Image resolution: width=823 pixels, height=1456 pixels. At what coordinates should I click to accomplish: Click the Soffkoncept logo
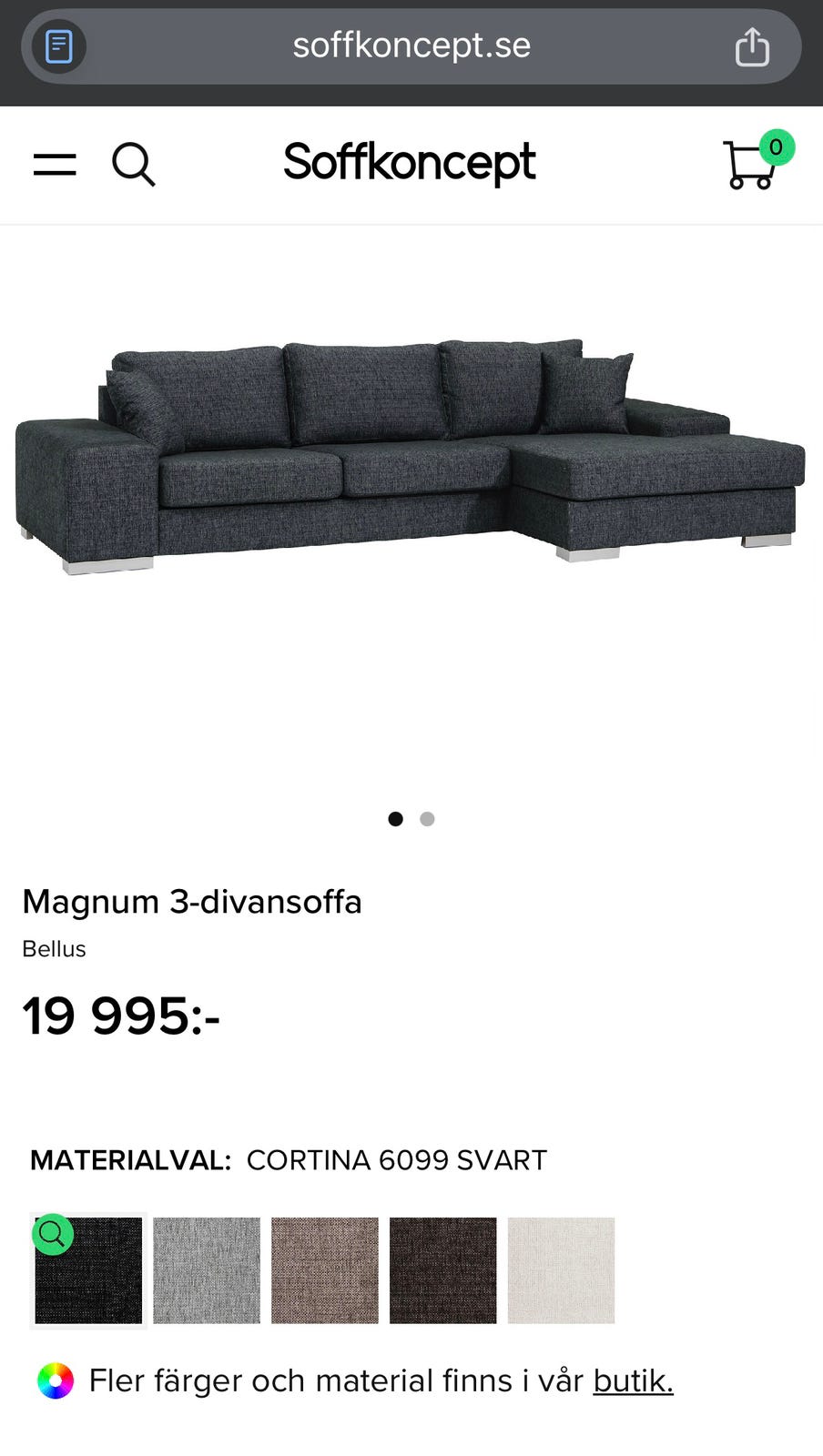410,163
